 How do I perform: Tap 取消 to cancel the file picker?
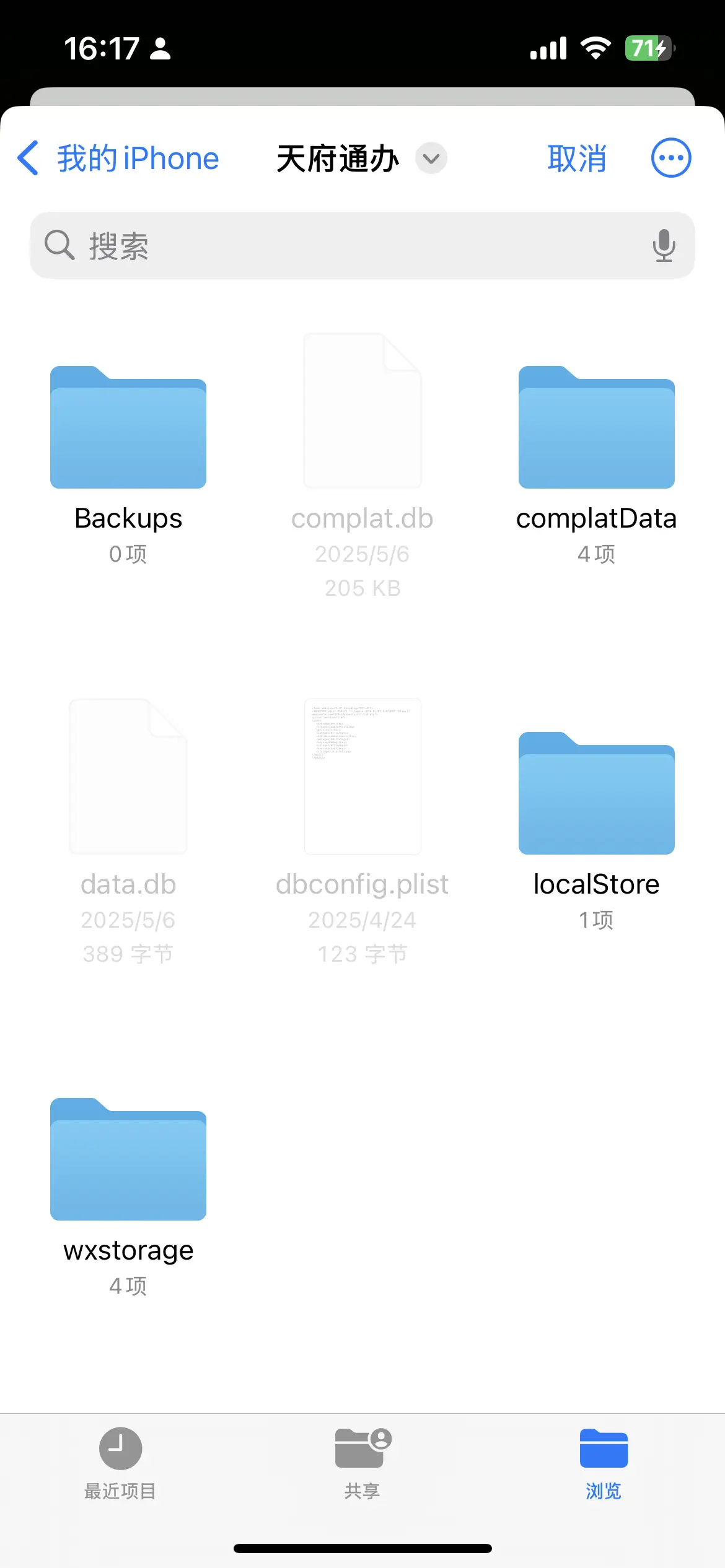pyautogui.click(x=577, y=159)
